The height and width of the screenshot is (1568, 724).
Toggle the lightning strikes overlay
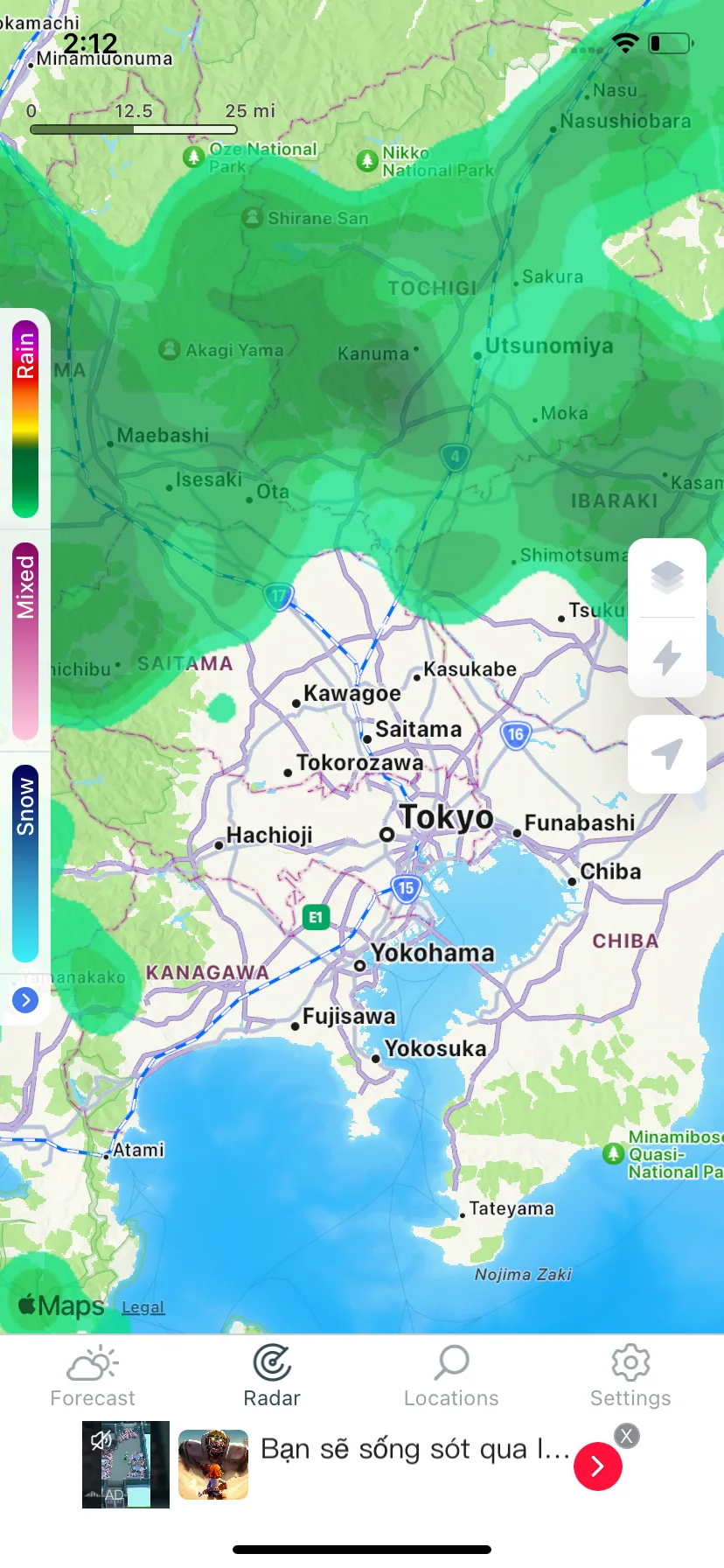(667, 657)
